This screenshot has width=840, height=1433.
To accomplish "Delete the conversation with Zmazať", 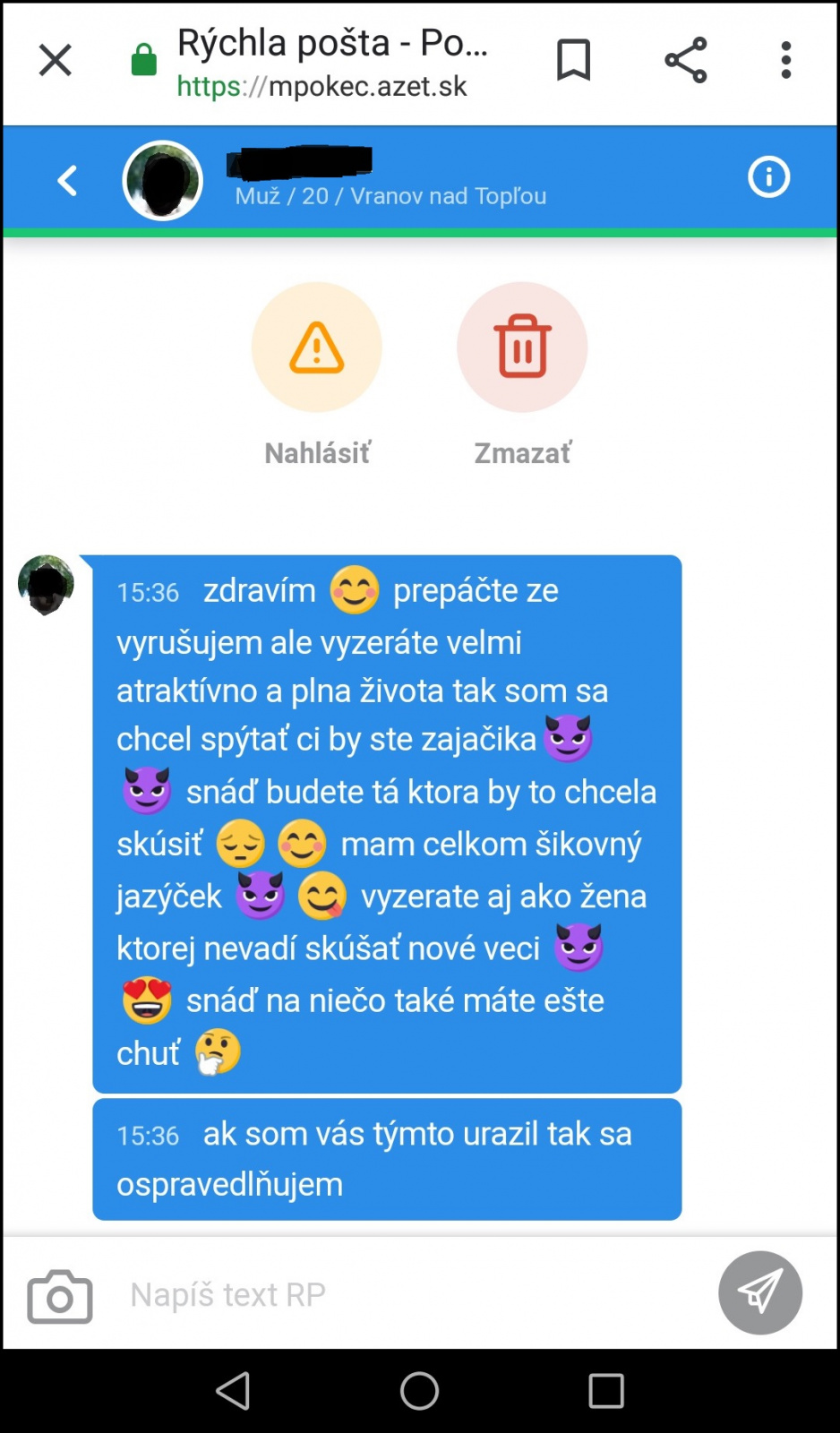I will 522,348.
